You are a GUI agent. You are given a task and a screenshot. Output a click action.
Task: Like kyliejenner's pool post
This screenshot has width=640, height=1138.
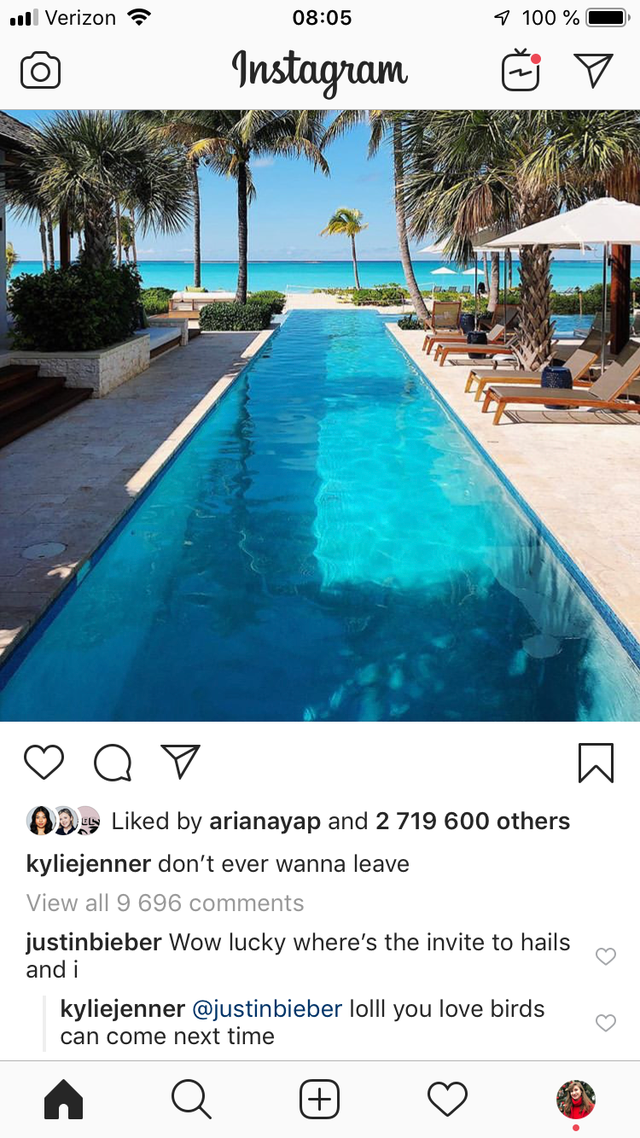point(44,762)
